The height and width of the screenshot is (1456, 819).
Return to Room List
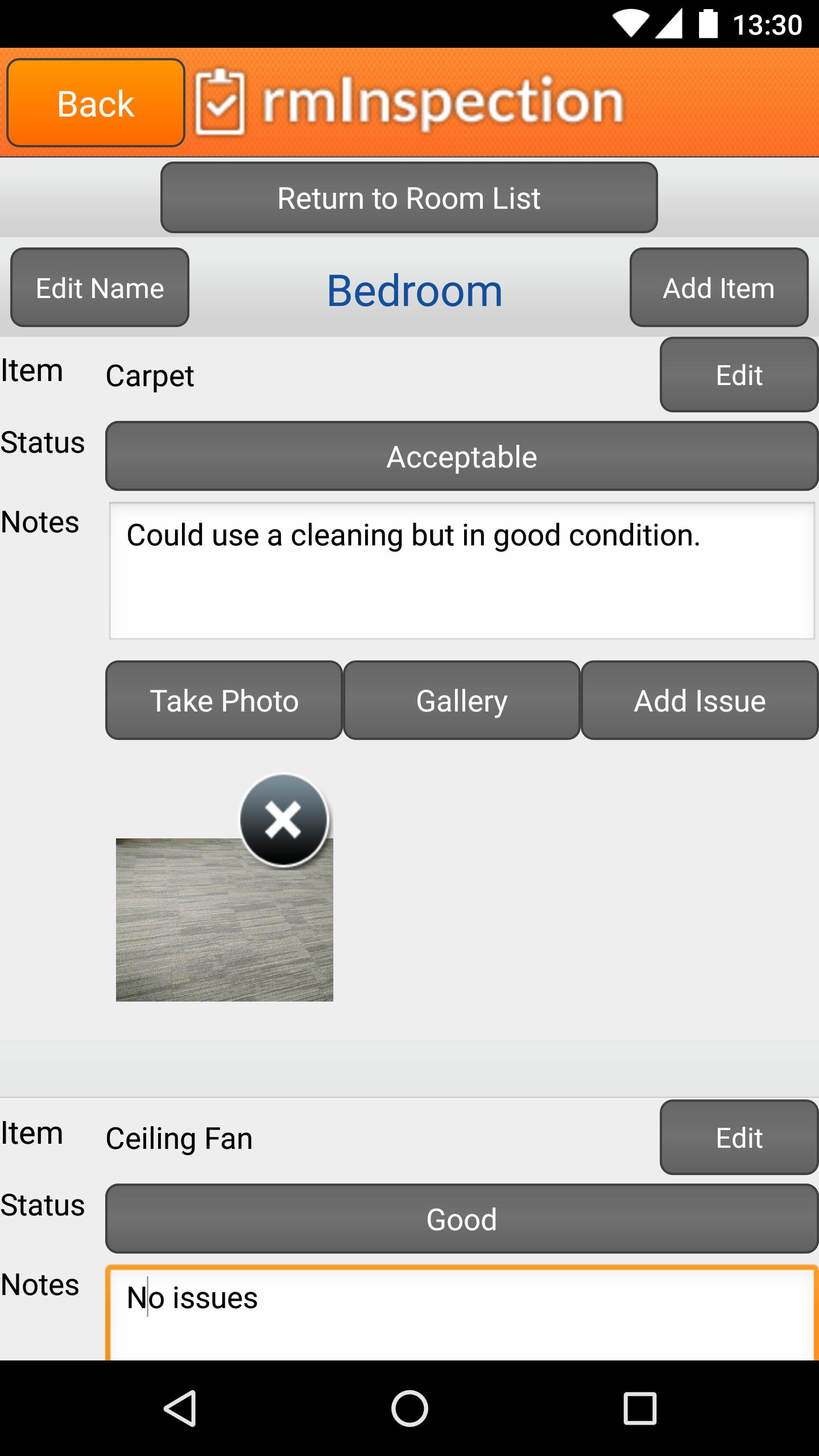coord(409,198)
